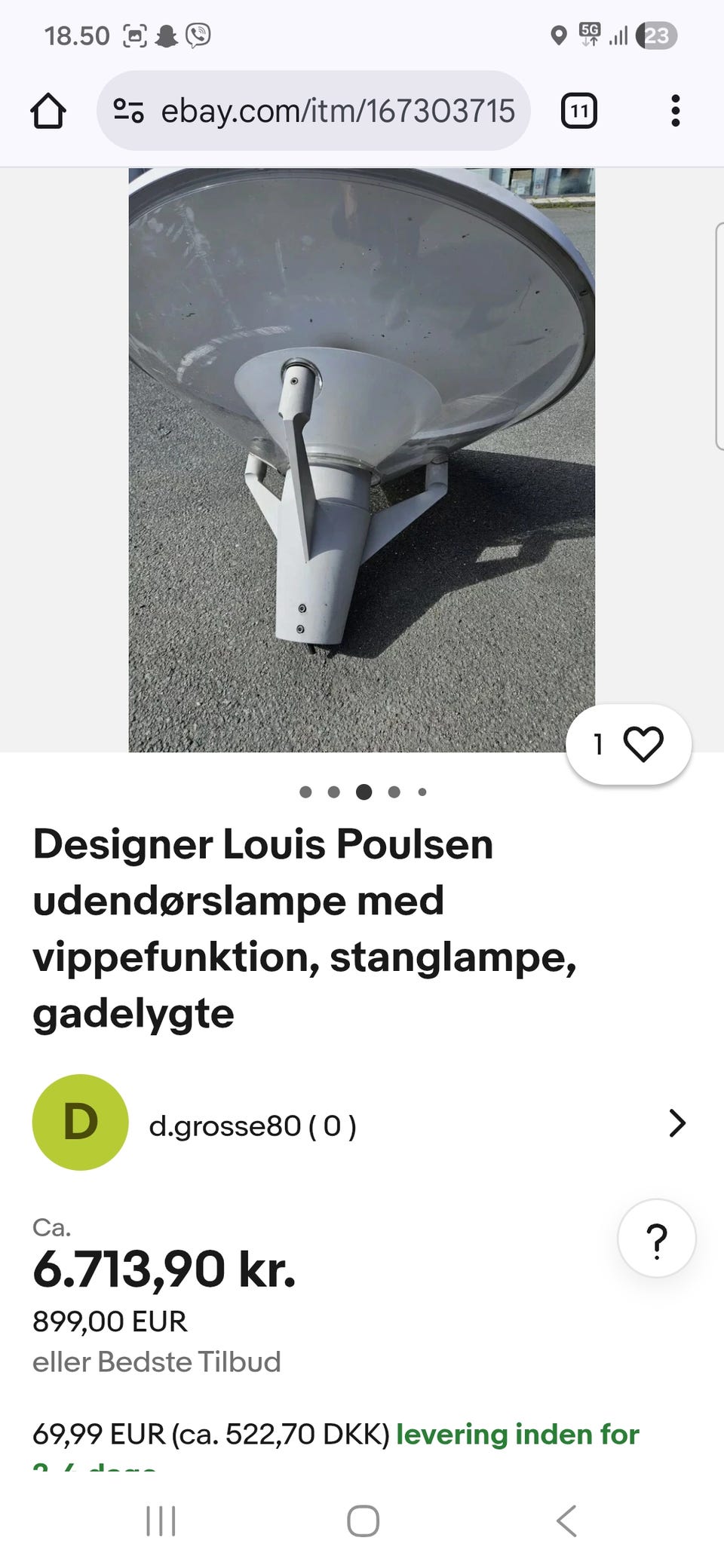Open the help question mark bubble
The image size is (724, 1568).
click(655, 1239)
